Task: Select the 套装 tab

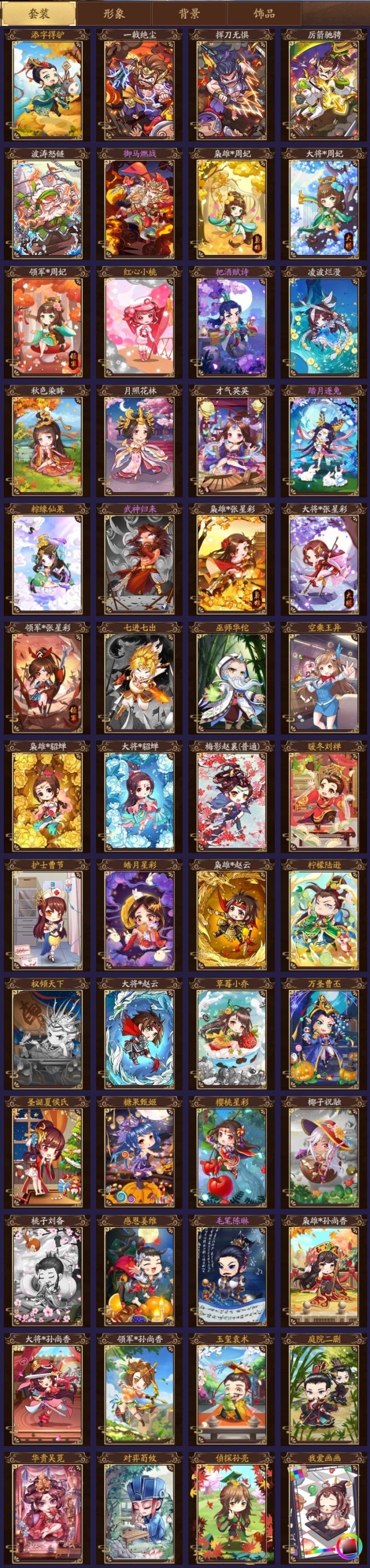Action: (39, 13)
